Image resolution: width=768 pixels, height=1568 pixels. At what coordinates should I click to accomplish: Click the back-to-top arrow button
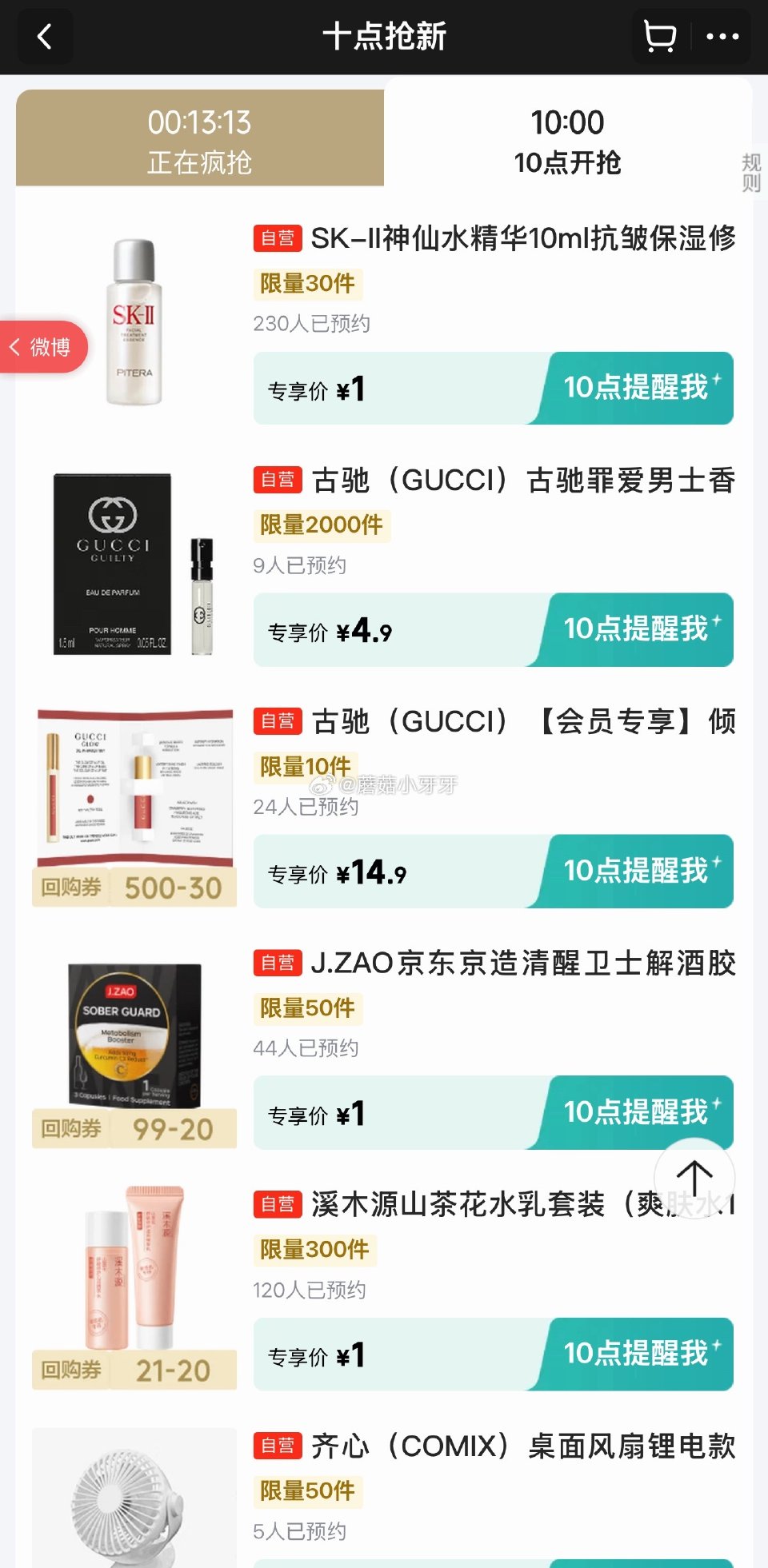click(x=694, y=1179)
